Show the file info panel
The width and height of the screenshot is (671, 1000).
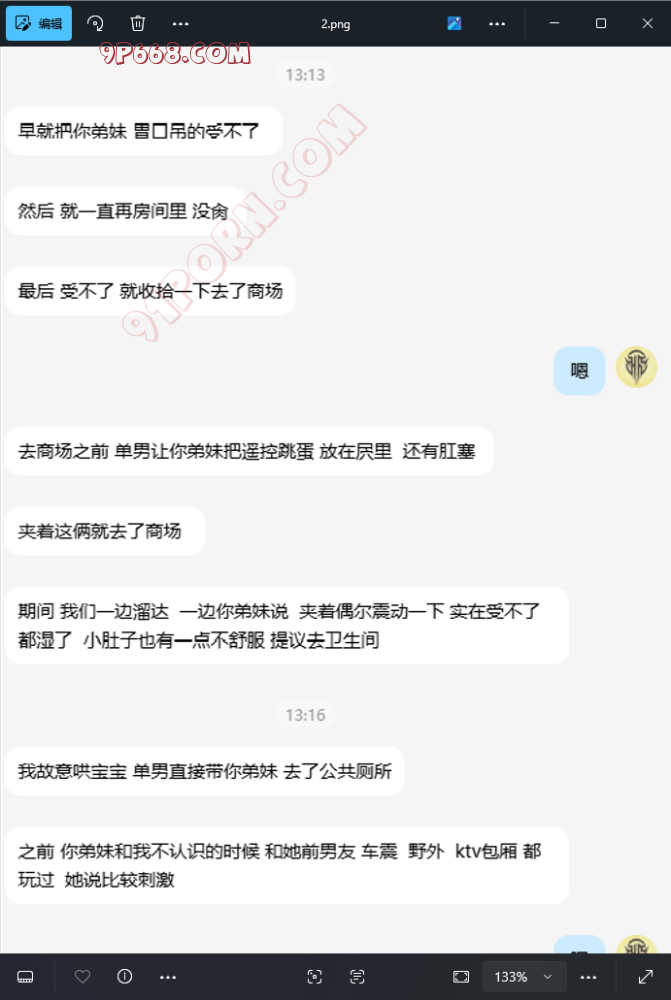coord(125,976)
